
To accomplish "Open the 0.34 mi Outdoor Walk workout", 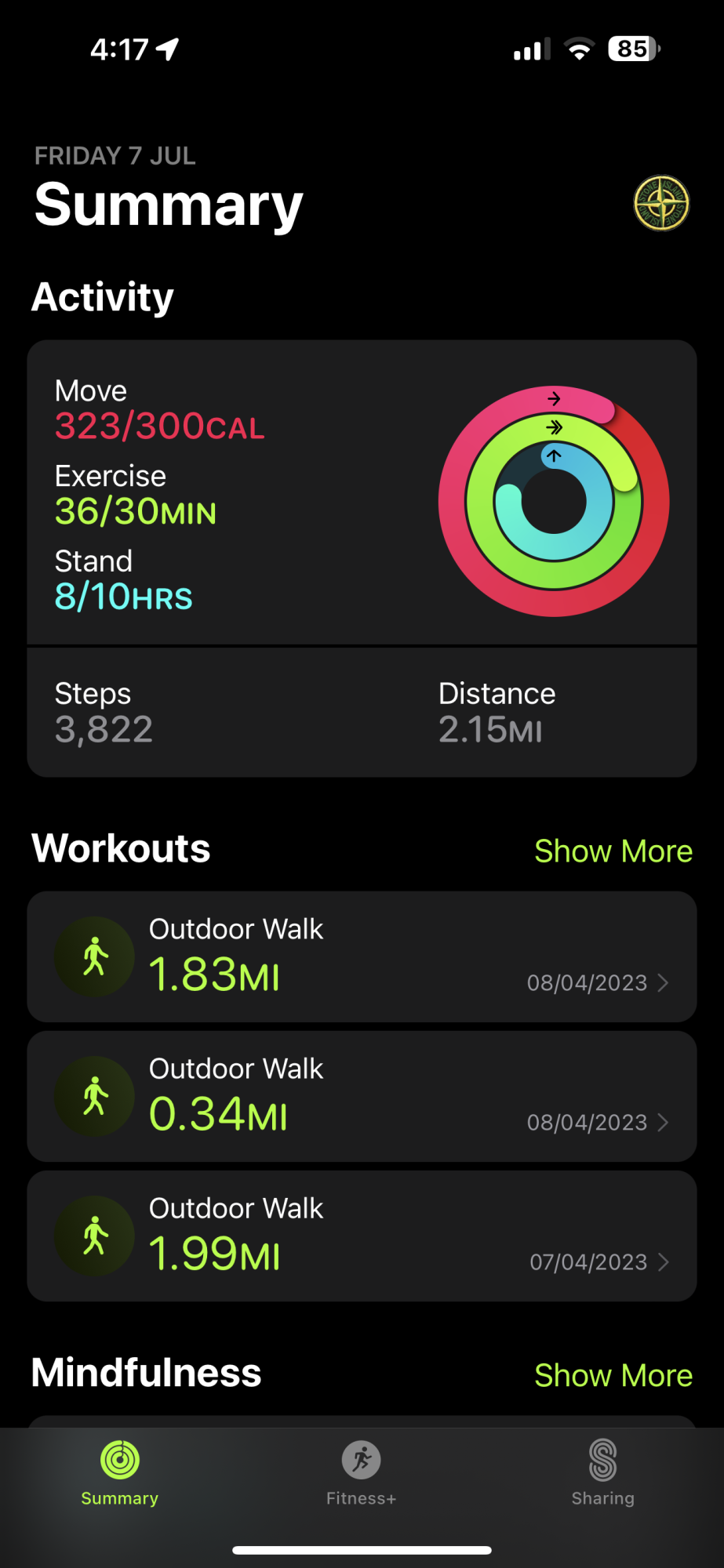I will 362,1096.
